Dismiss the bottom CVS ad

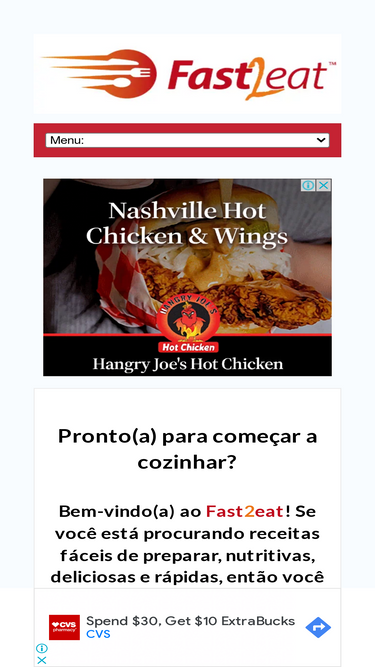(x=41, y=660)
